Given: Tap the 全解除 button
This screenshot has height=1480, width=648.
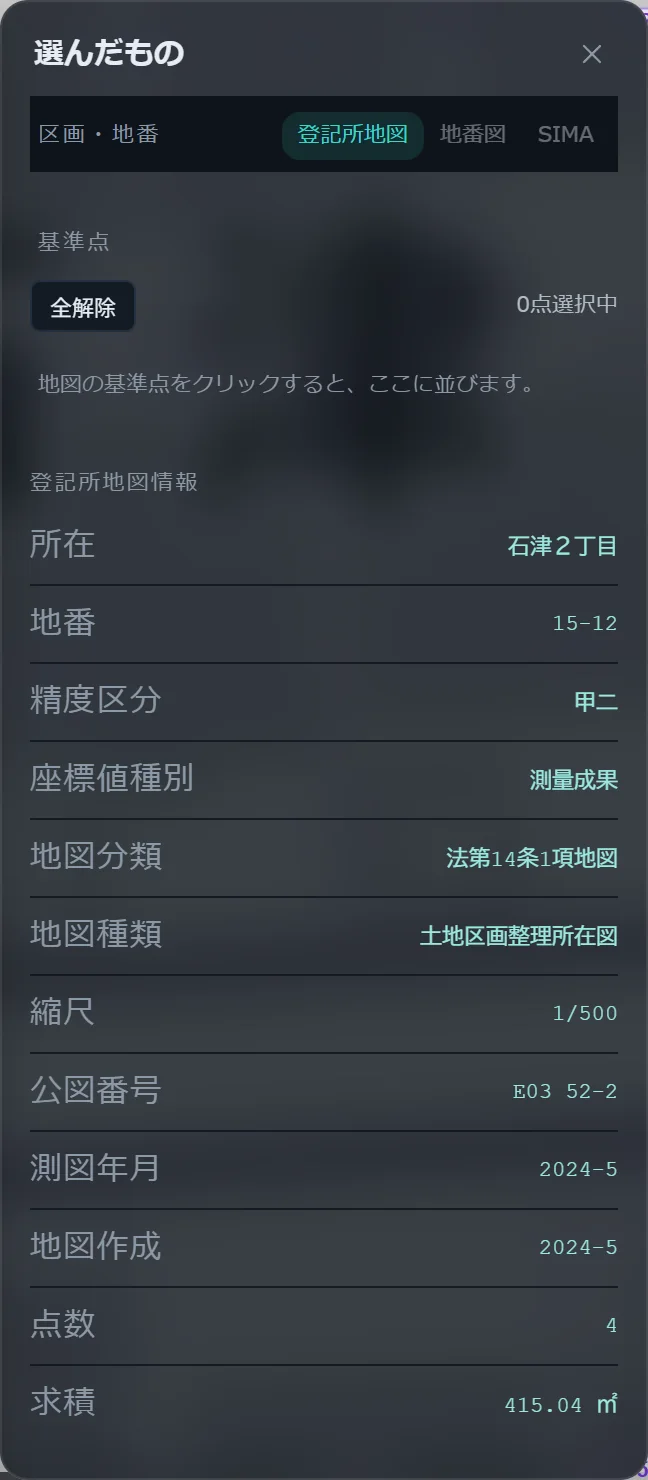Looking at the screenshot, I should (83, 307).
